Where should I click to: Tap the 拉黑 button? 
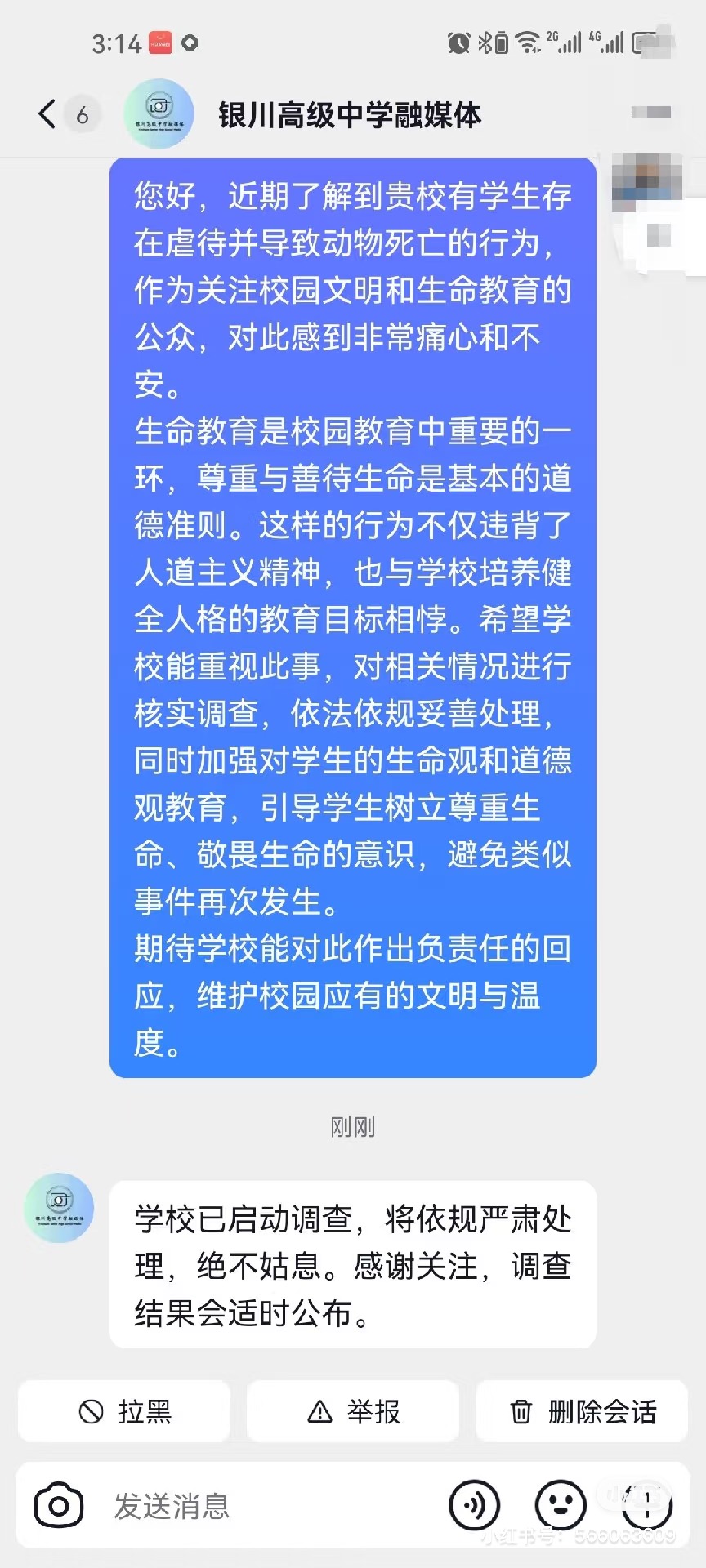124,1411
